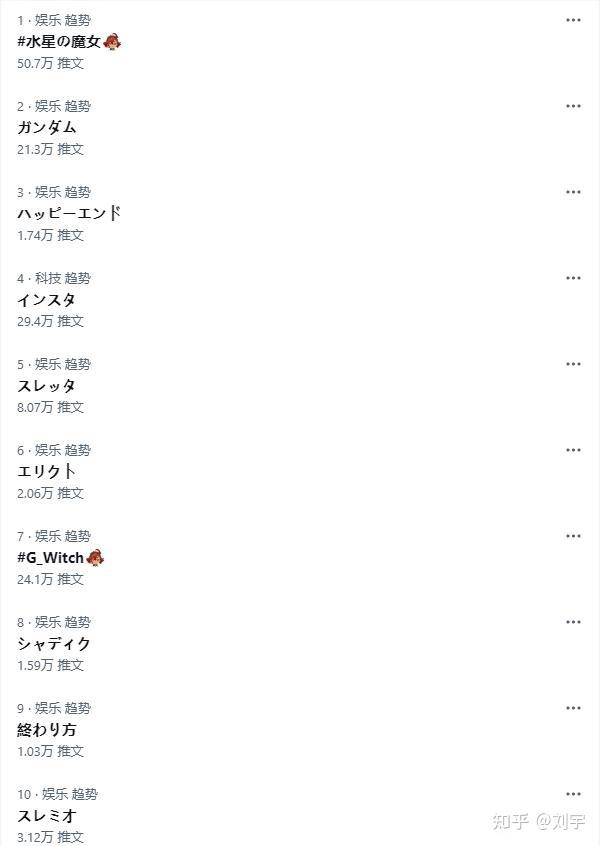This screenshot has width=601, height=846.
Task: Open more options for #G_Witch
Action: coord(573,536)
